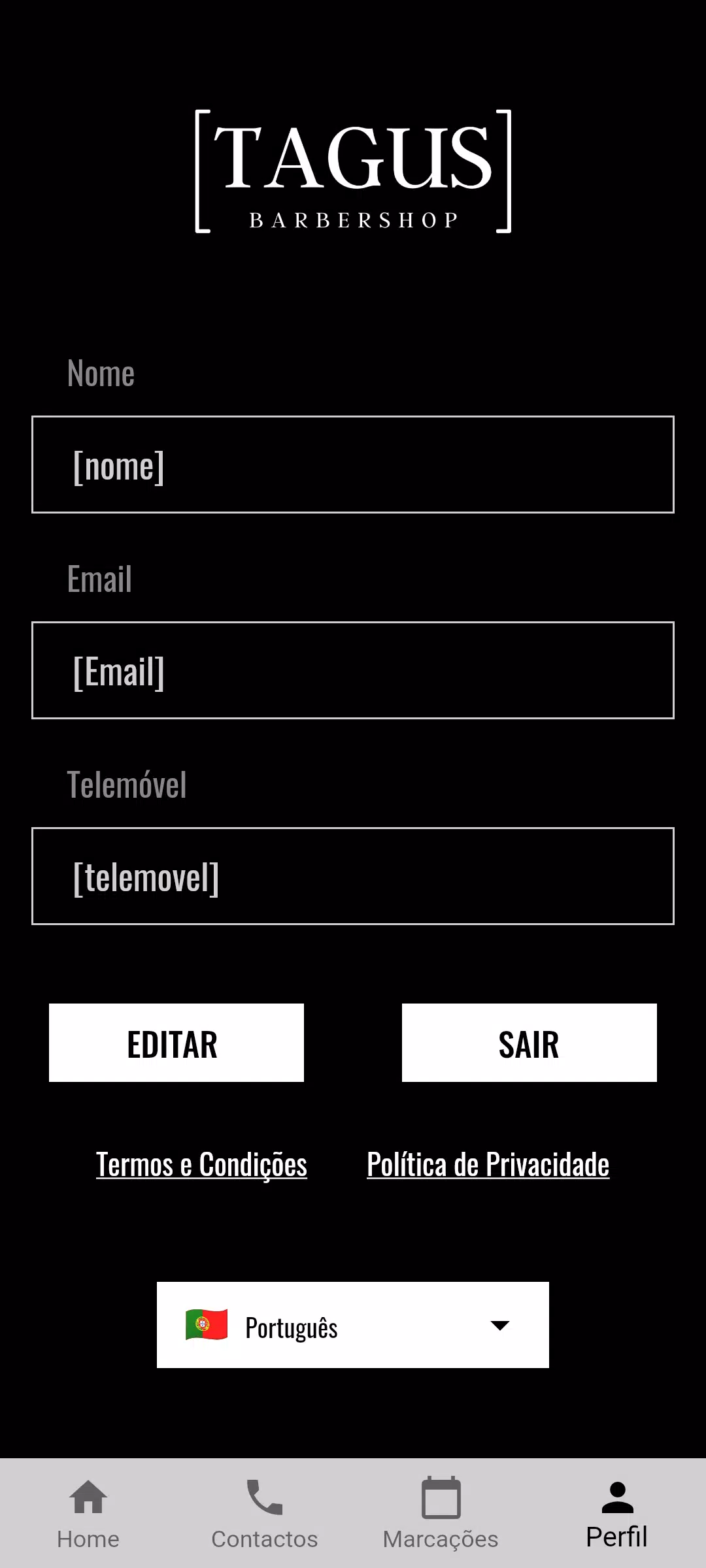Click the [nome] input field

(353, 464)
